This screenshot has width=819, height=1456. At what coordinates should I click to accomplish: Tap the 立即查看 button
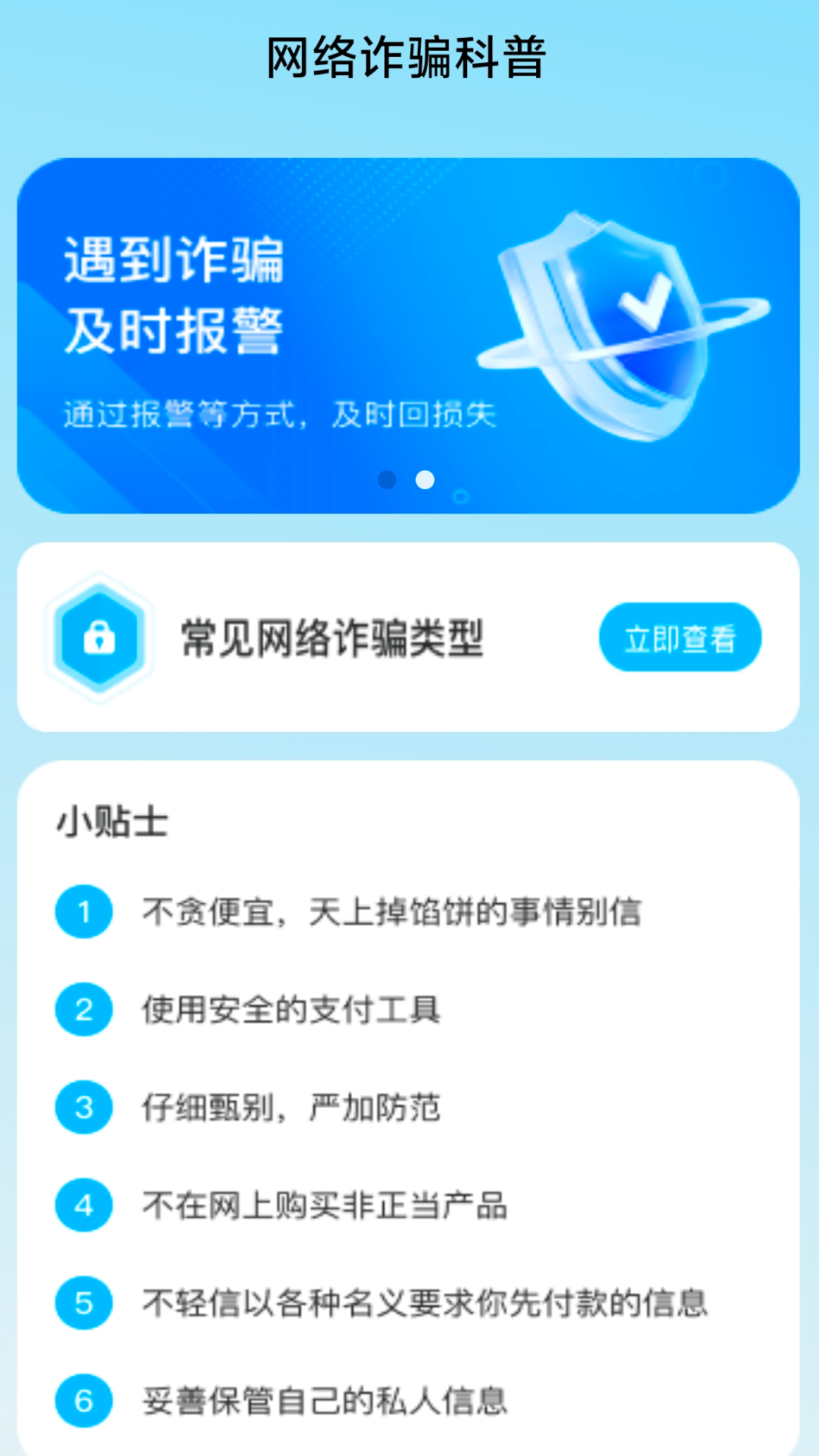pyautogui.click(x=679, y=638)
